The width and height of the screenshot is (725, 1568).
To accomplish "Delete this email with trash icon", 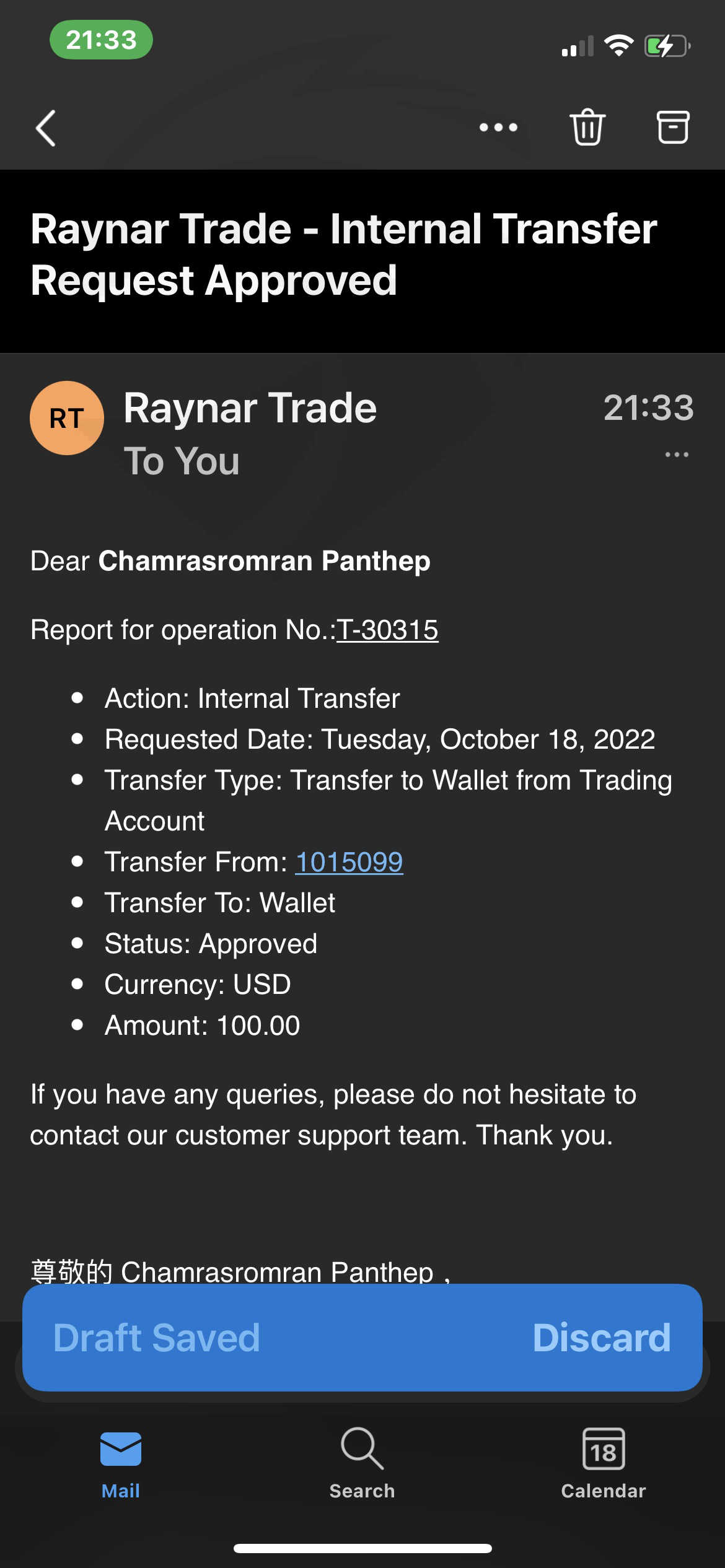I will 587,127.
